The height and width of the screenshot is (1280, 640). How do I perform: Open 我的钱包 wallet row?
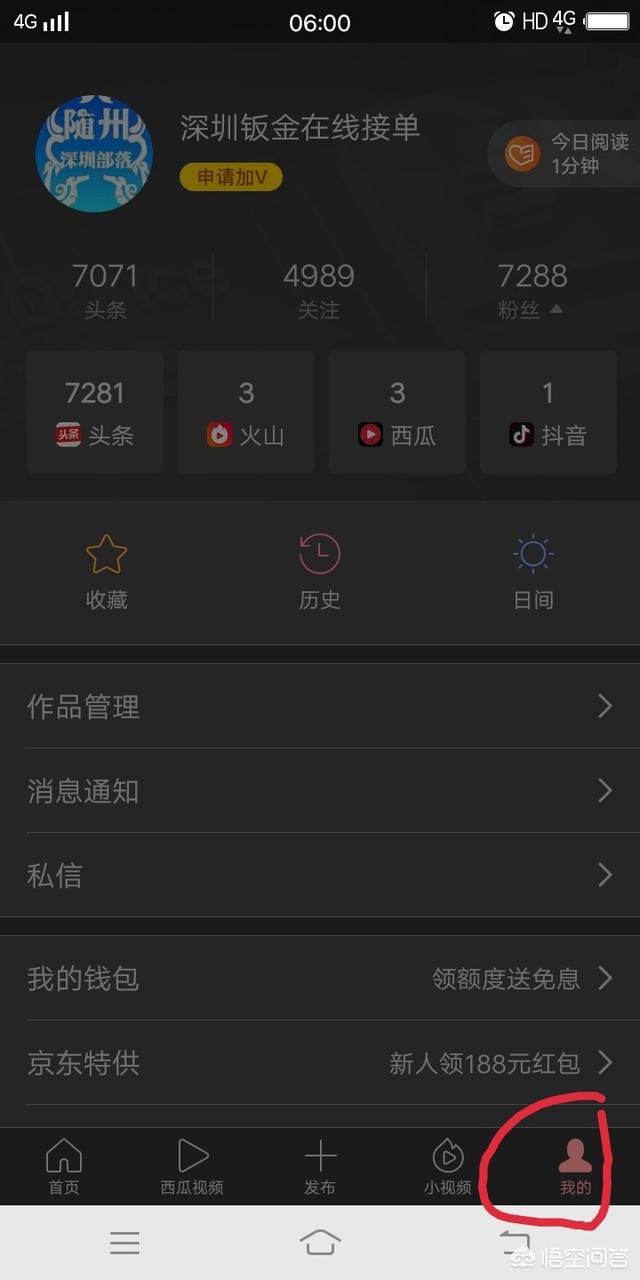pos(320,978)
